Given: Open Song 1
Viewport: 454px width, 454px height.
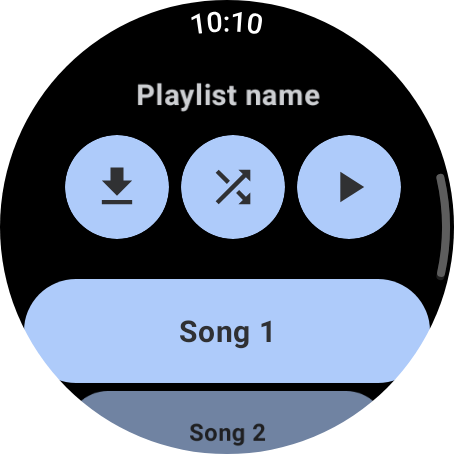Looking at the screenshot, I should pos(227,331).
